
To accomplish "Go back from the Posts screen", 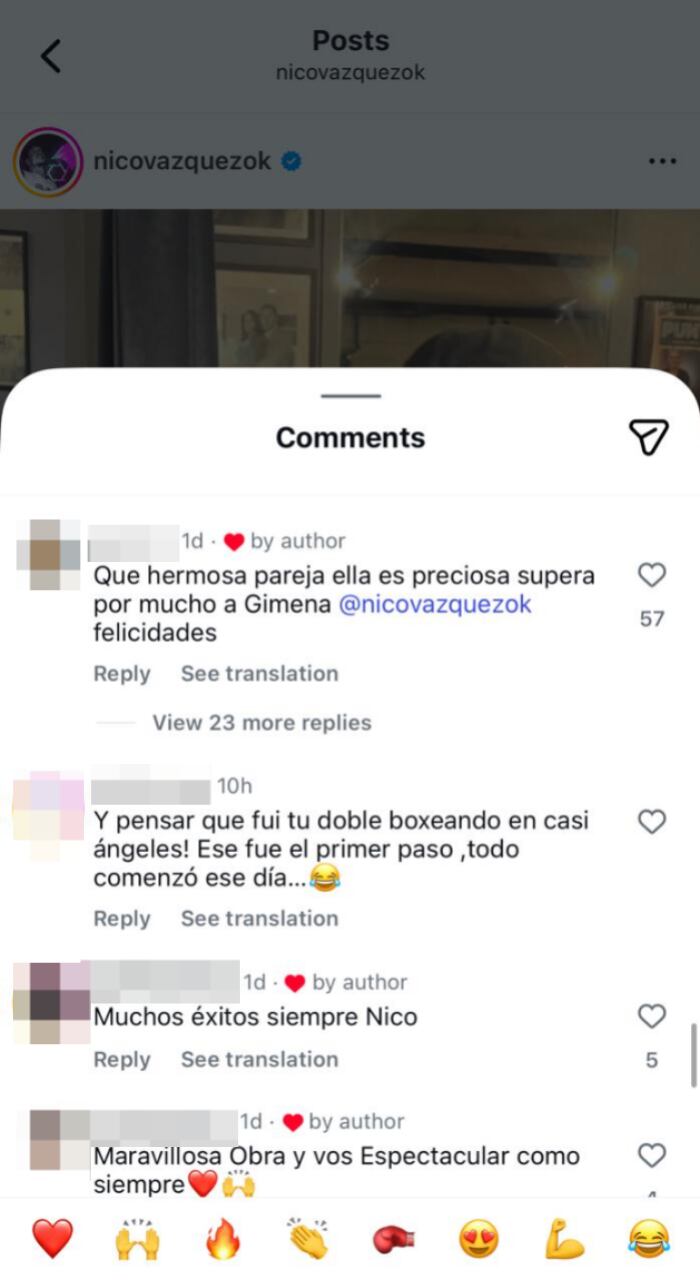I will (x=51, y=56).
